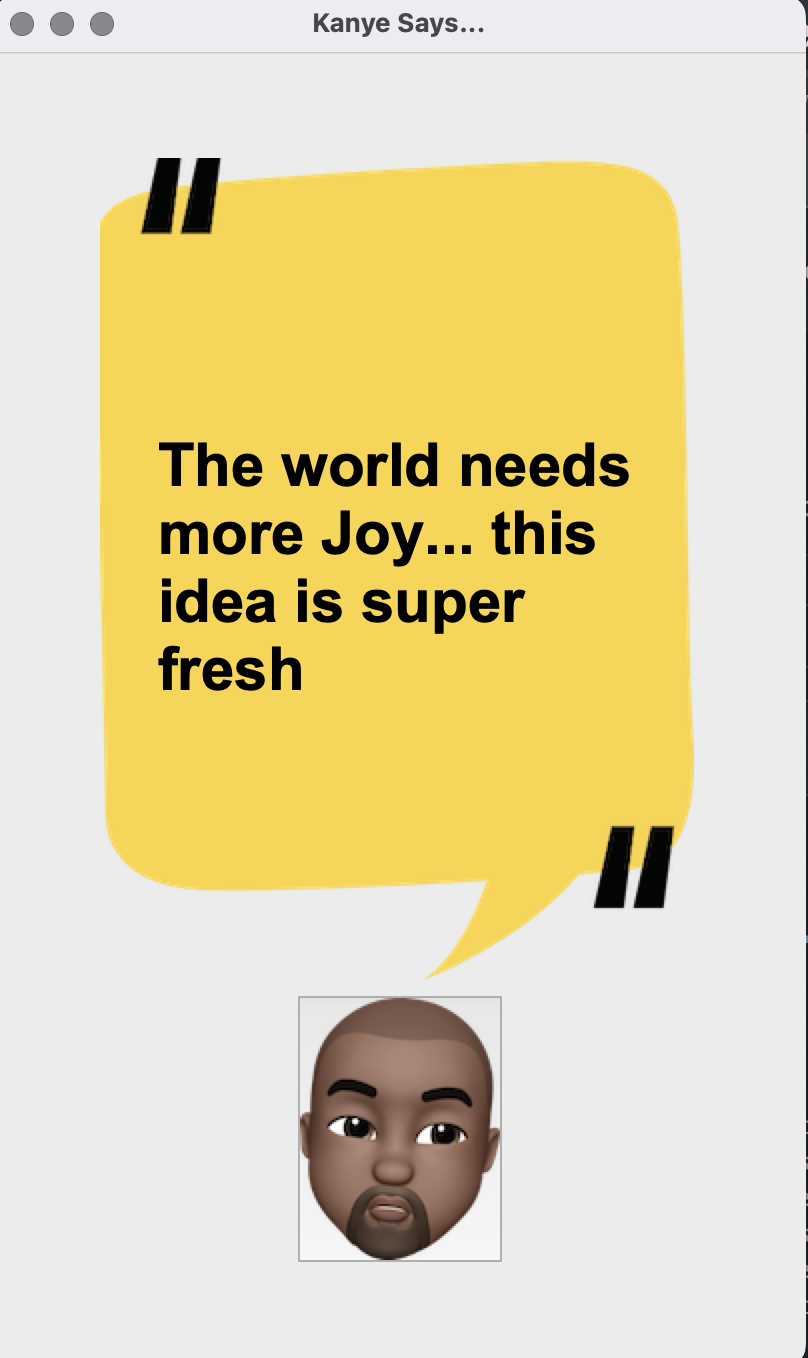Screen dimensions: 808x1358
Task: Tap the Kanye face button for a new quote
Action: click(400, 1128)
